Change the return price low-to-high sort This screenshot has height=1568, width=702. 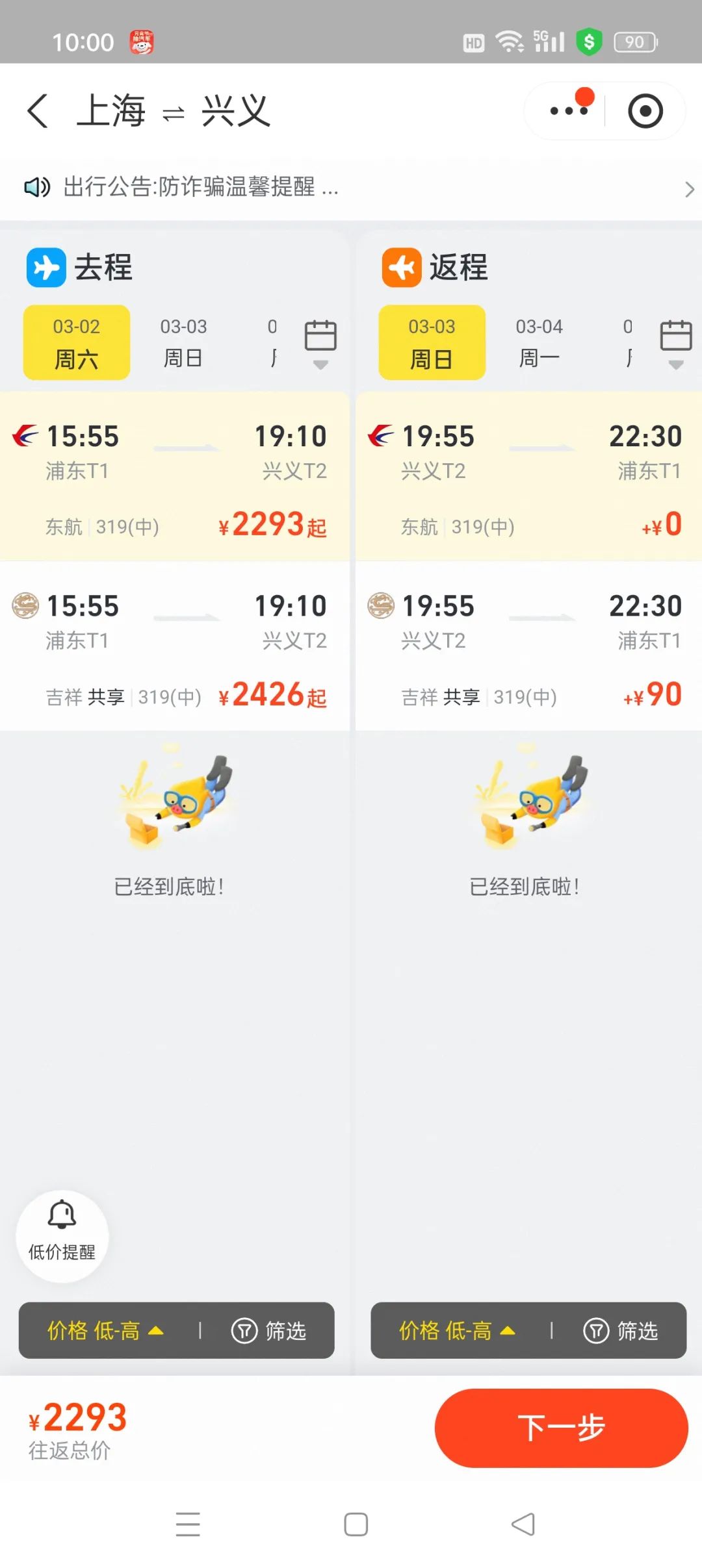coord(457,1330)
